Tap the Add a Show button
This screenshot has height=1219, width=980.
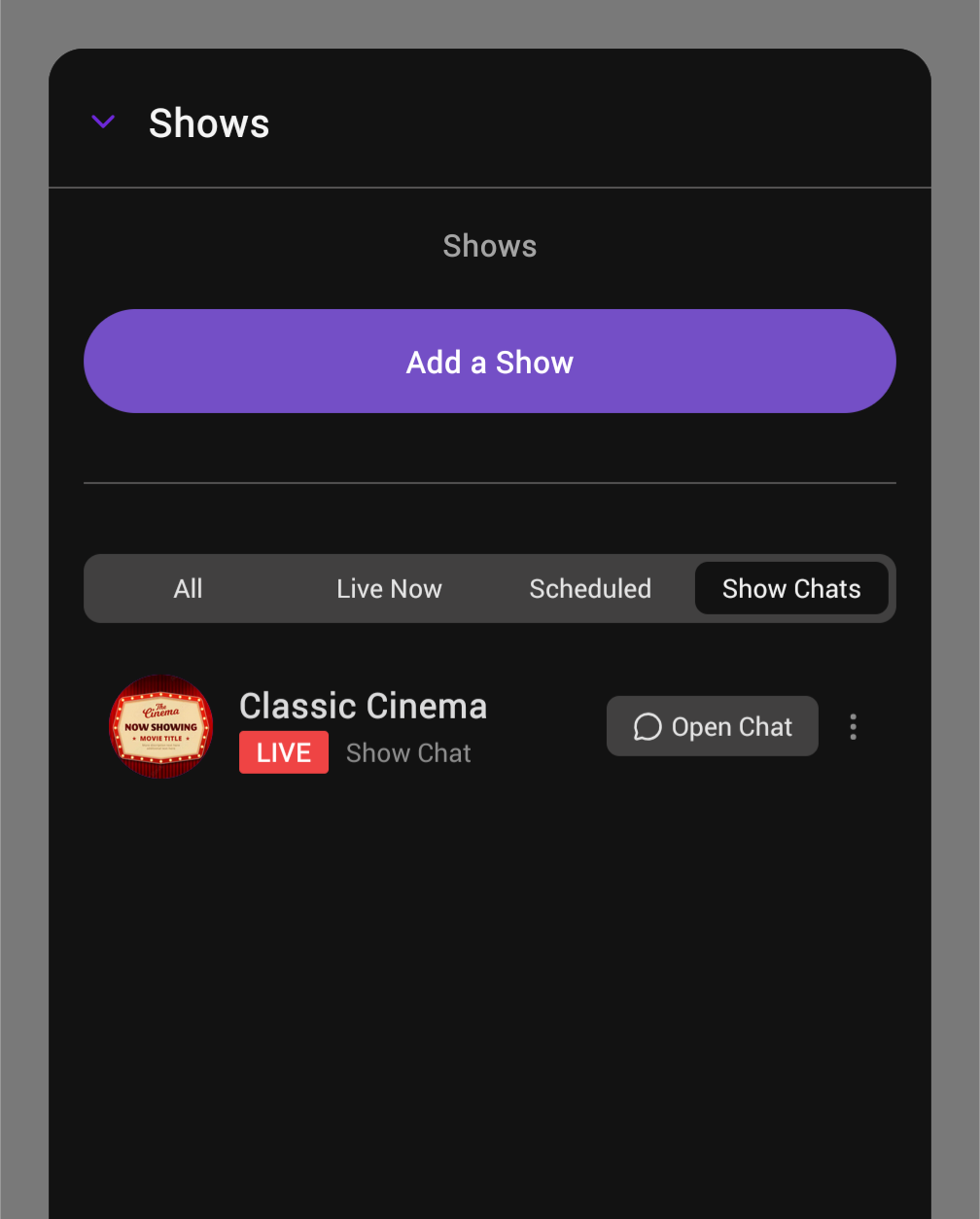[x=490, y=362]
